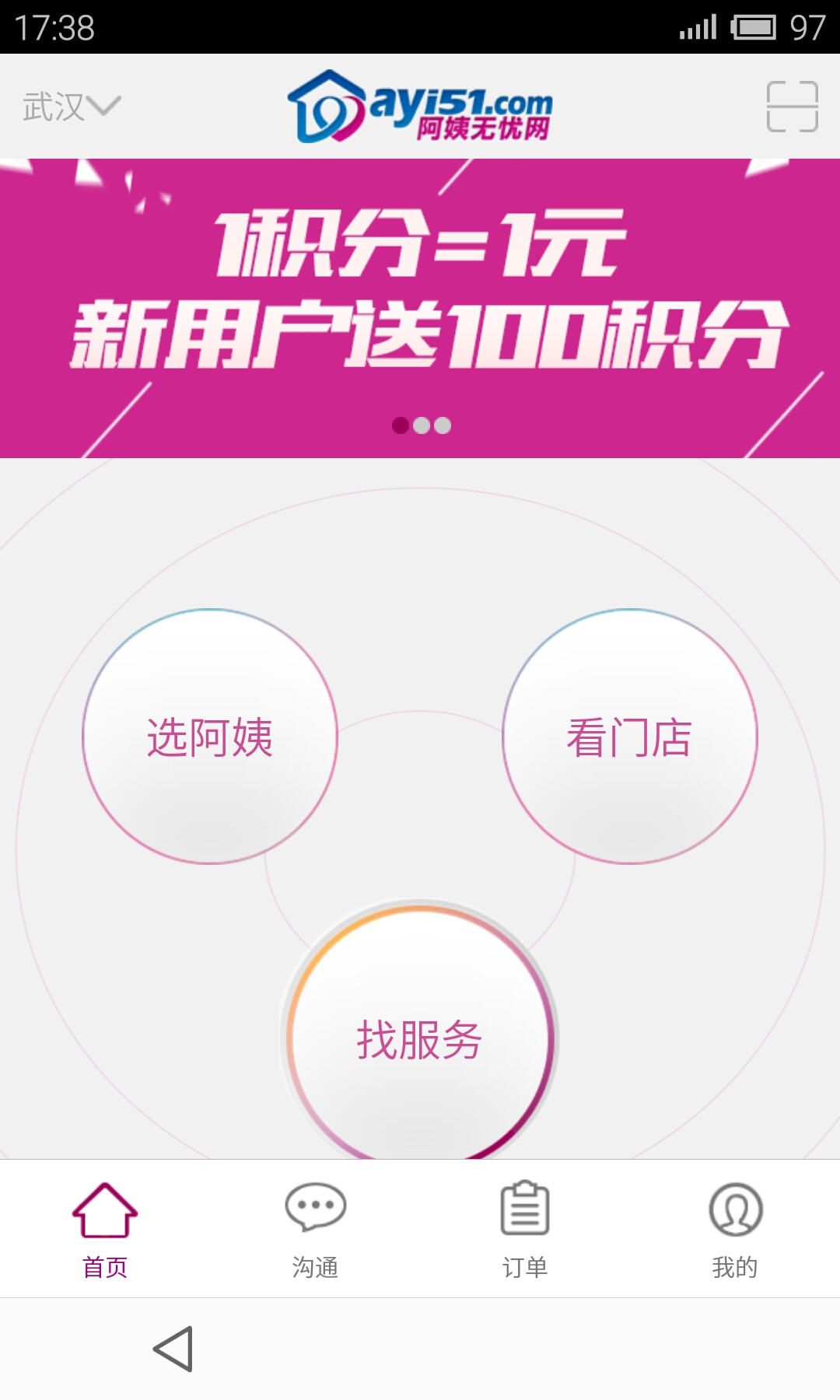
Task: Tap the 看门店 circle button
Action: [630, 736]
